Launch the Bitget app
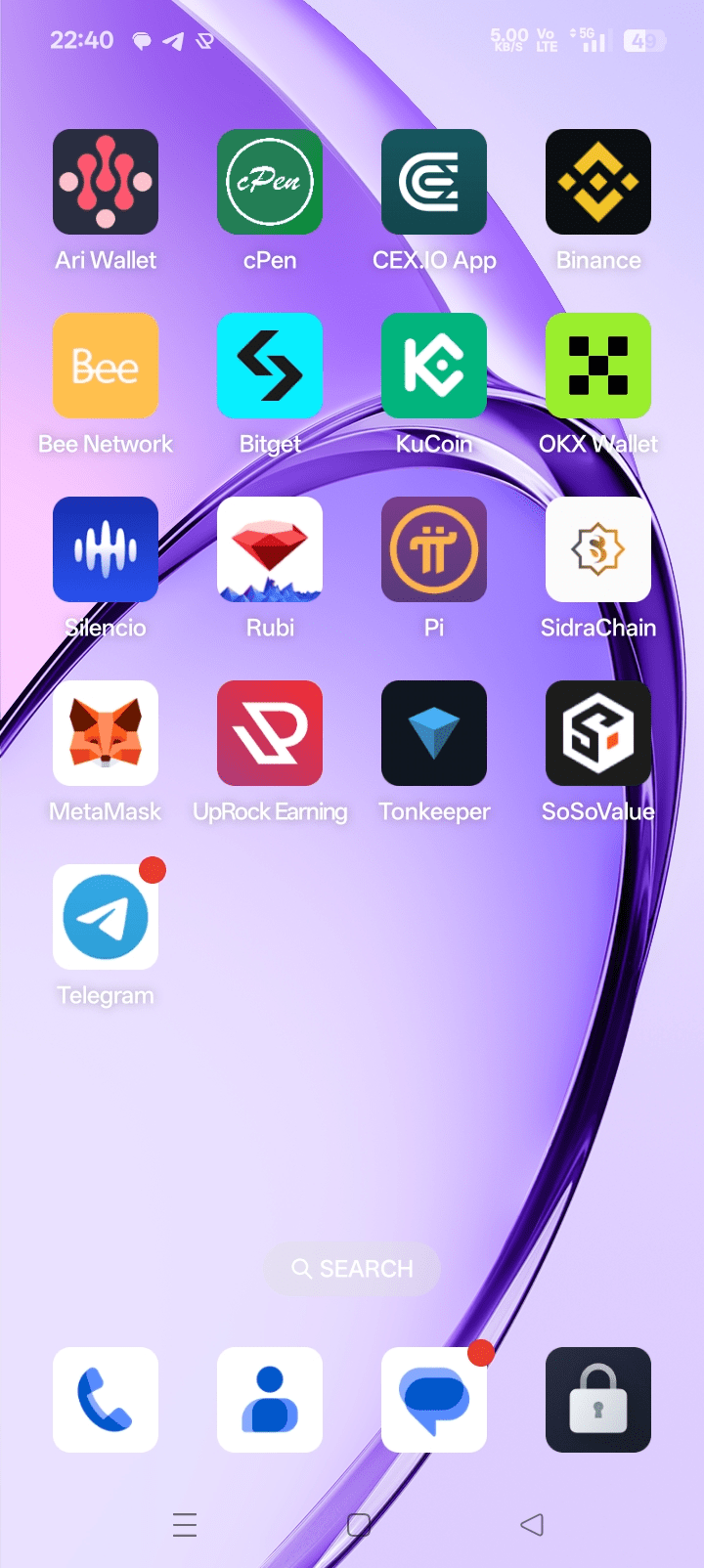The width and height of the screenshot is (704, 1568). point(270,366)
